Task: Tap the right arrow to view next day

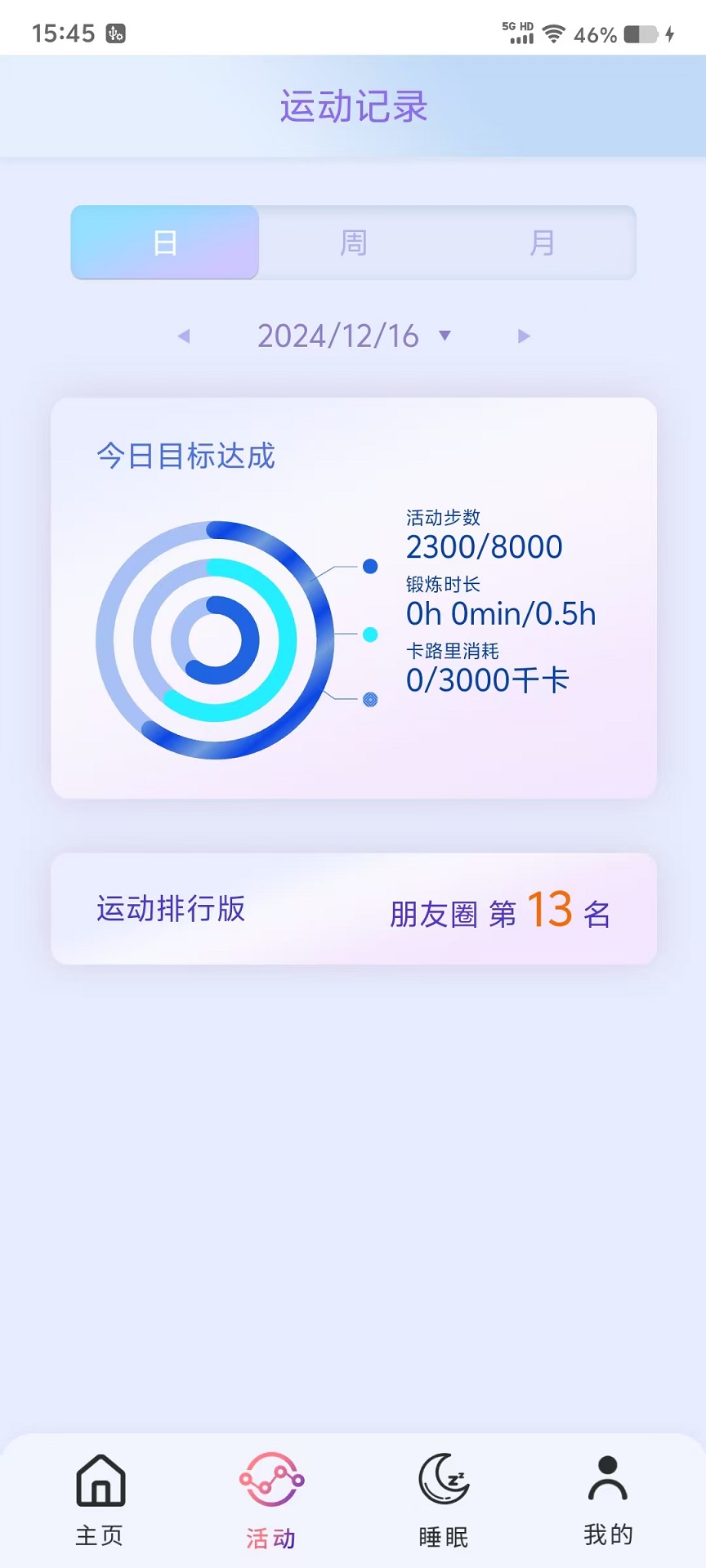Action: click(x=524, y=336)
